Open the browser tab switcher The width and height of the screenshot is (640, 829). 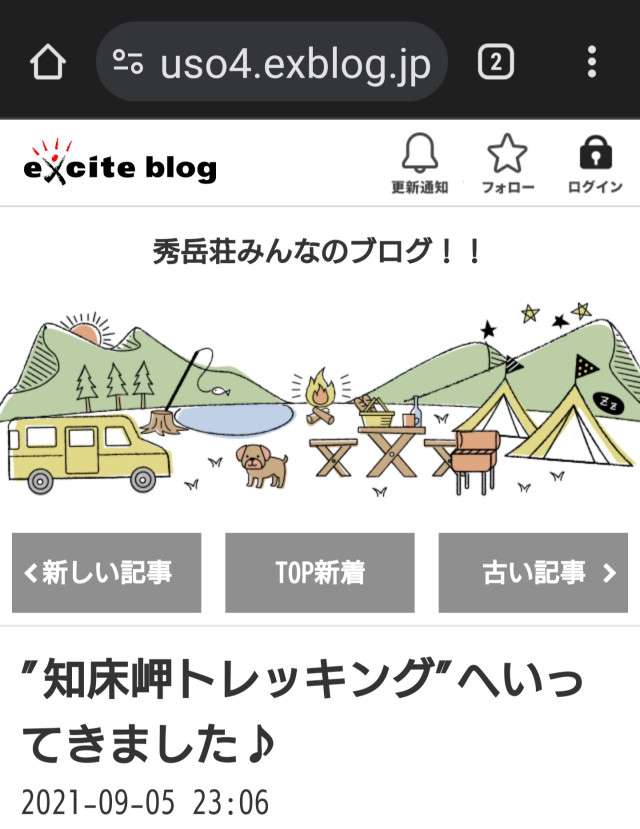496,64
